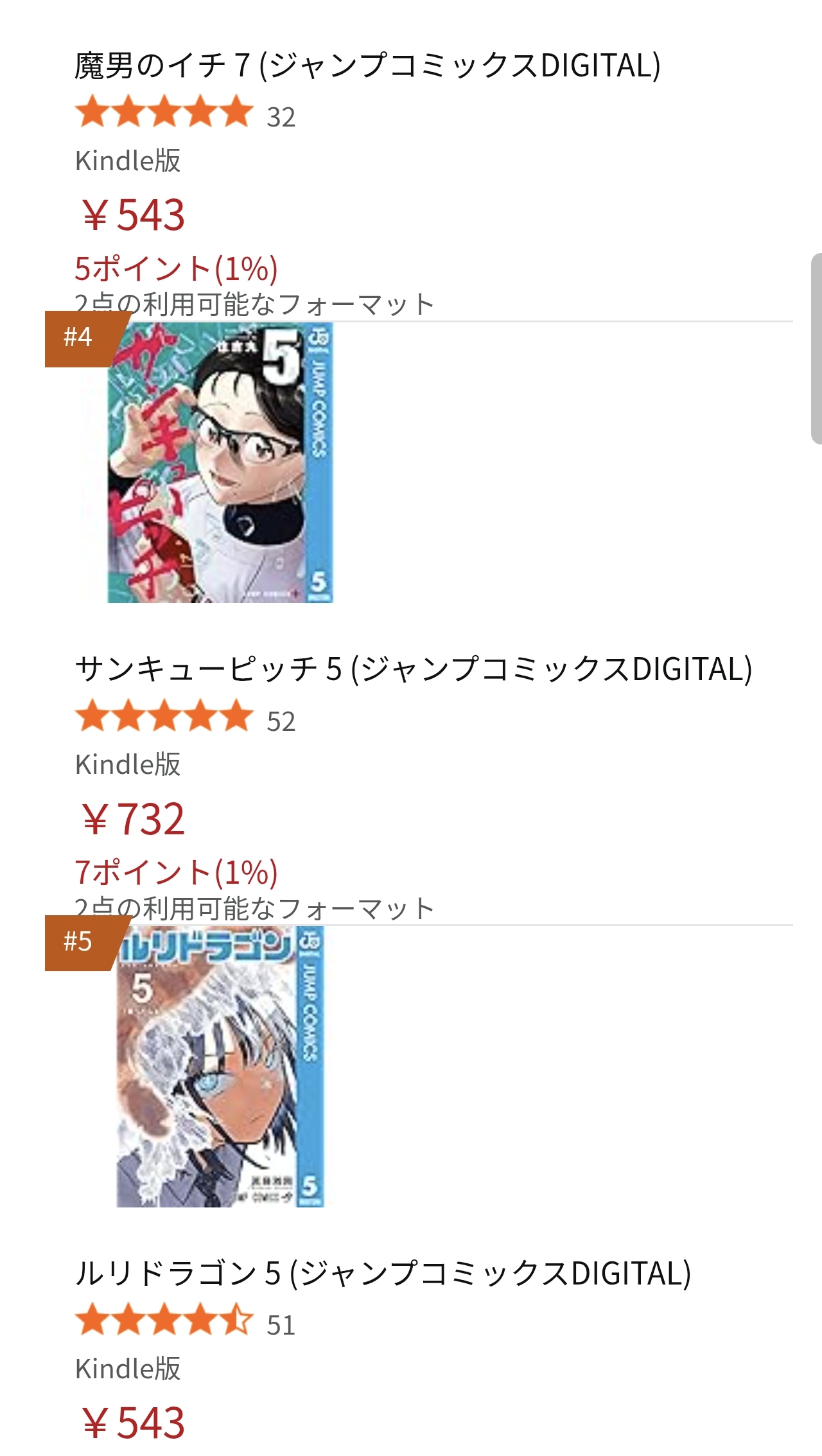Open ルリドラゴン 5 cover image
Screen dimensions: 822x1456
(x=220, y=1066)
